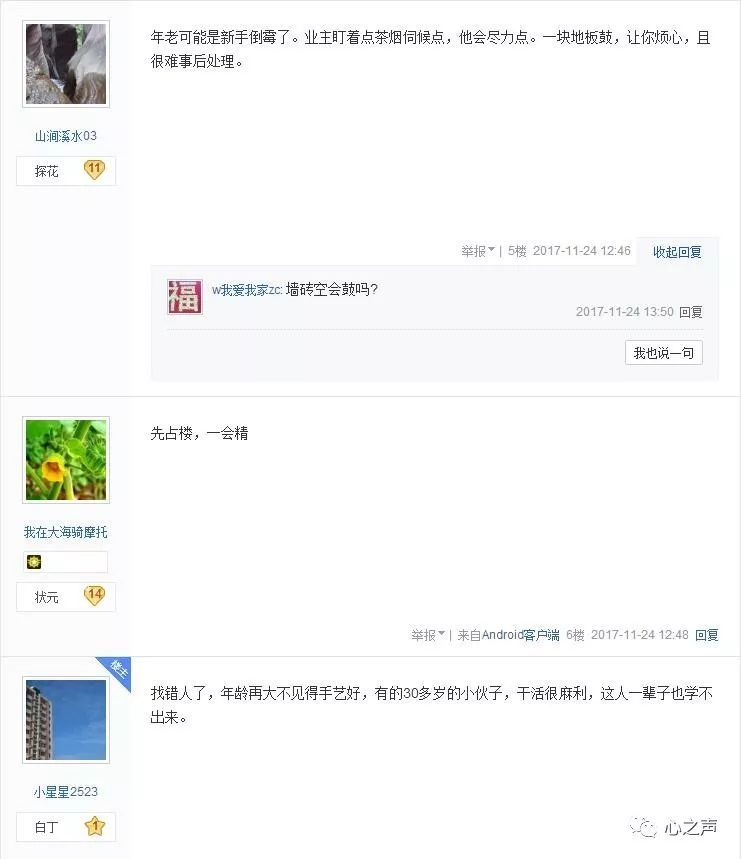Screen dimensions: 741x859
Task: Expand the 举报 menu on 6楼 post
Action: coord(427,635)
